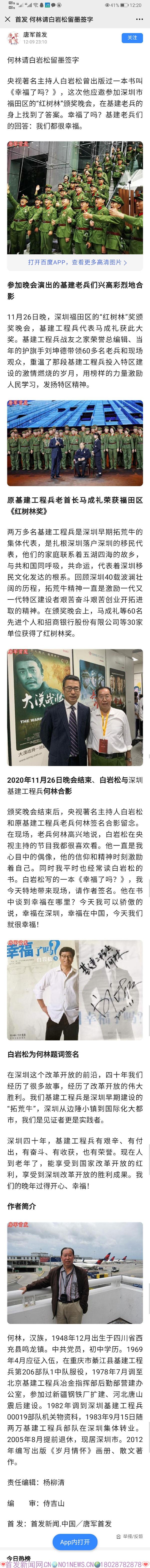Viewport: 150px width, 1568px height.
Task: Open 打开百度APP to view more HD pictures
Action: point(75,262)
